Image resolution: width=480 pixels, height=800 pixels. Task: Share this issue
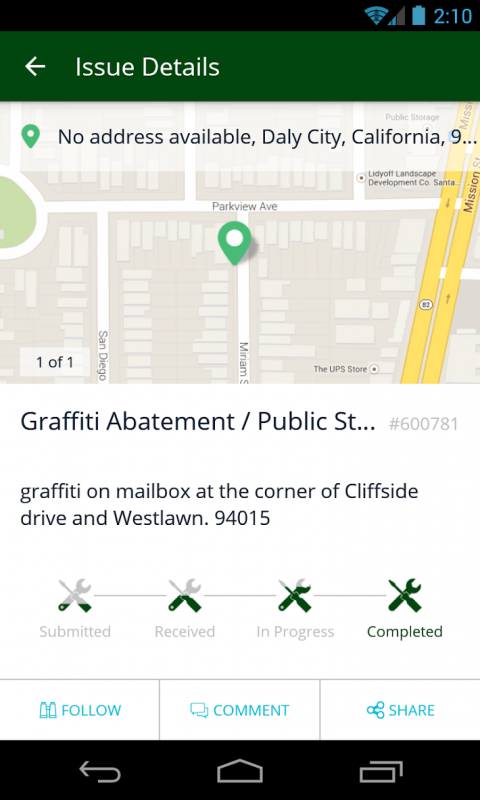tap(400, 710)
